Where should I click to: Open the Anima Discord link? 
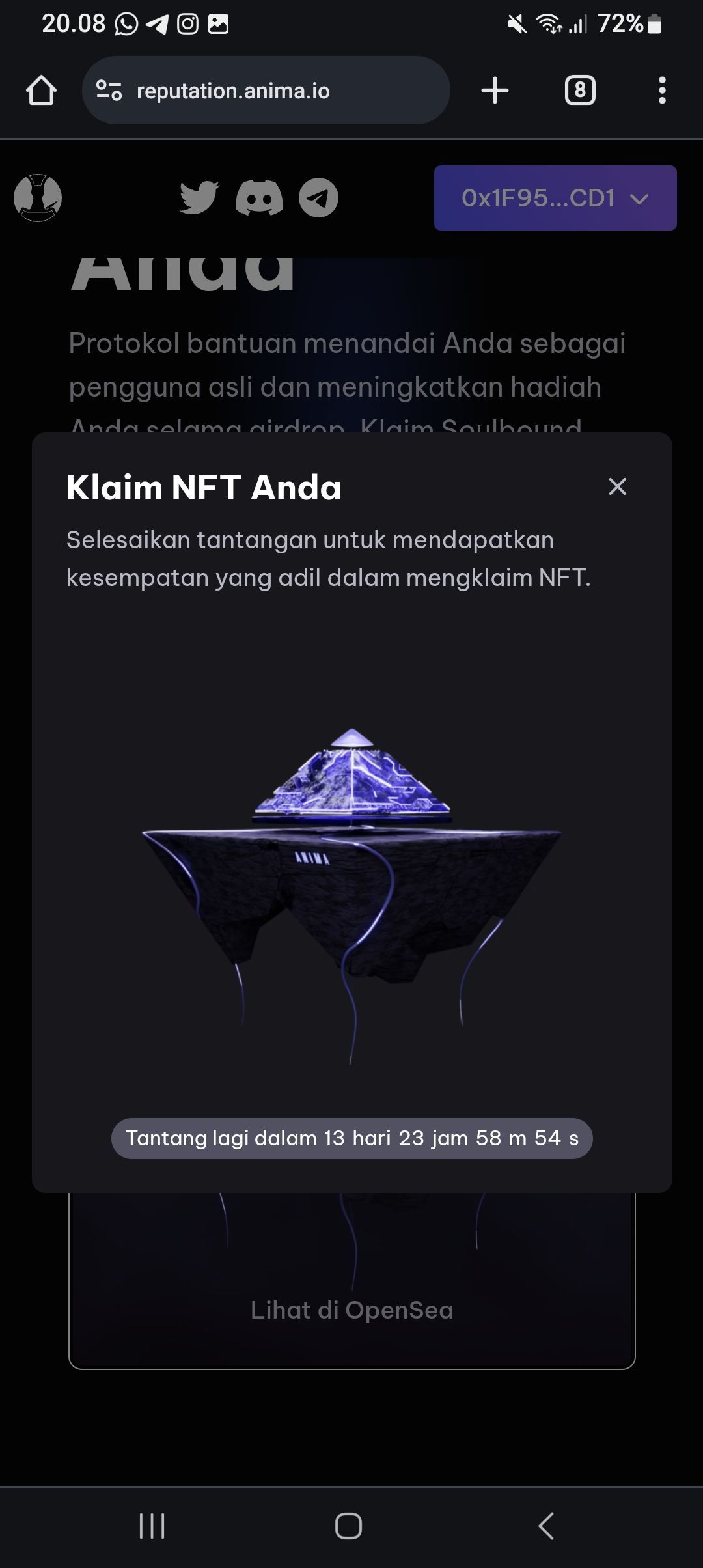click(x=259, y=197)
